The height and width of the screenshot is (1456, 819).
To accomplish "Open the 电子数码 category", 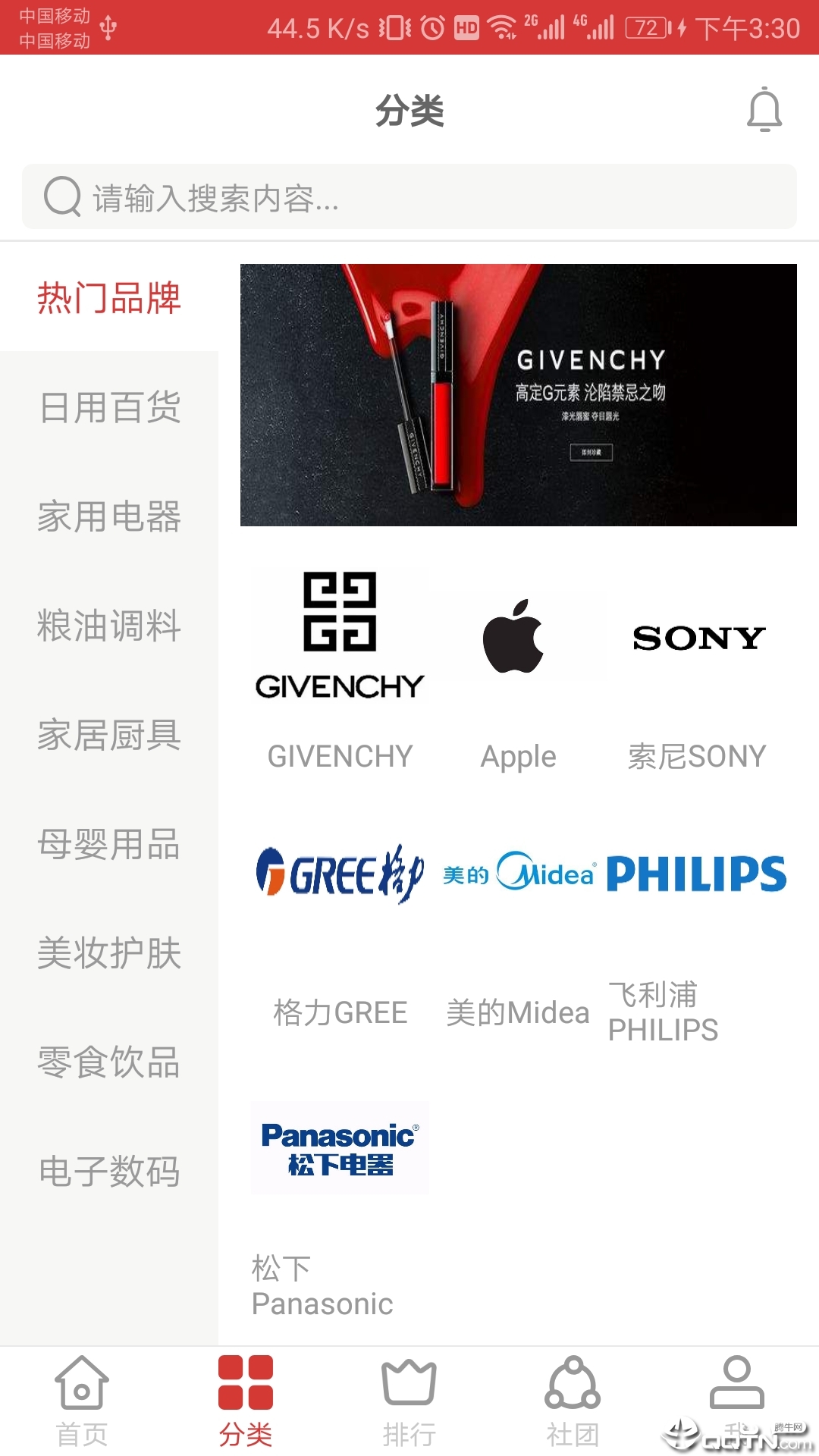I will 109,1172.
